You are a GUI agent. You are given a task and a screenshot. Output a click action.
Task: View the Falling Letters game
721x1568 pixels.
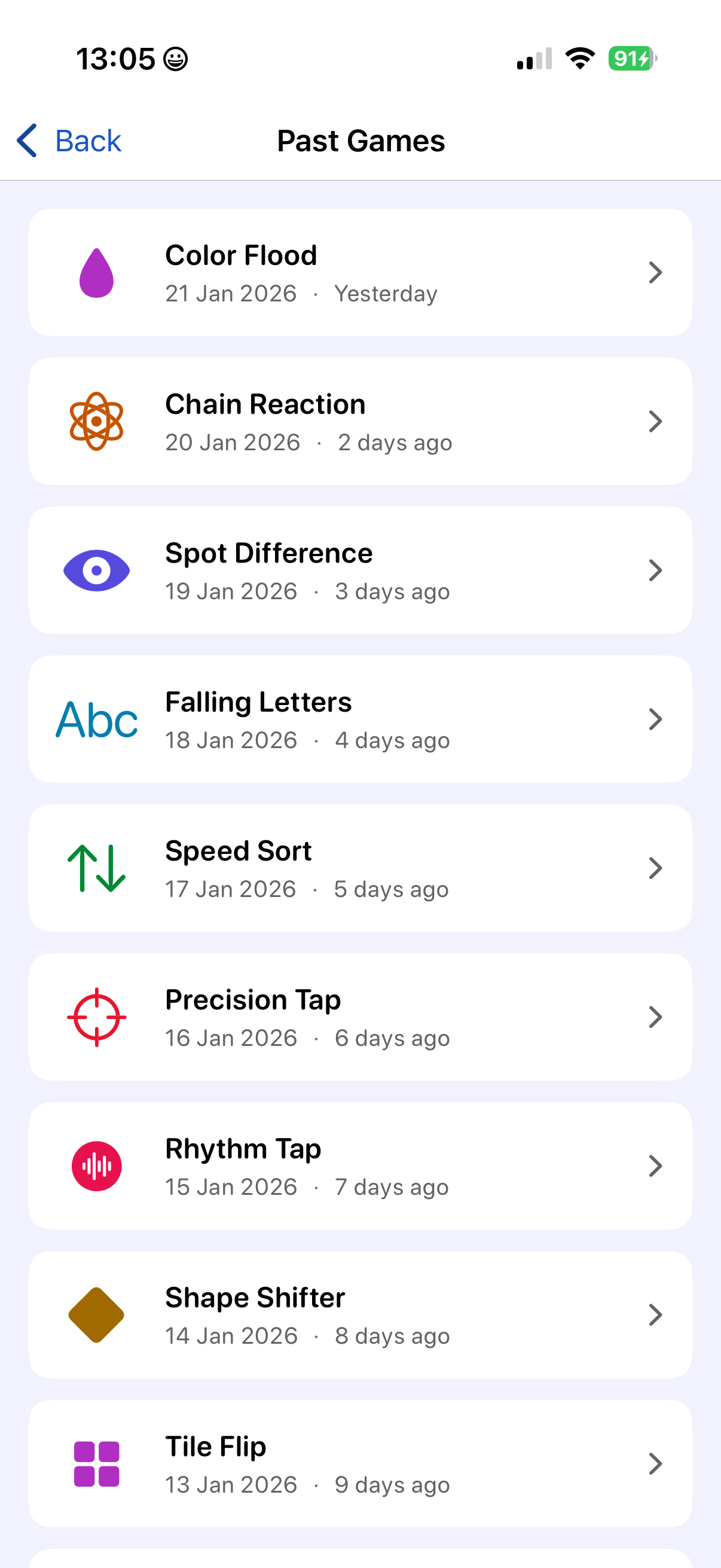click(x=360, y=719)
